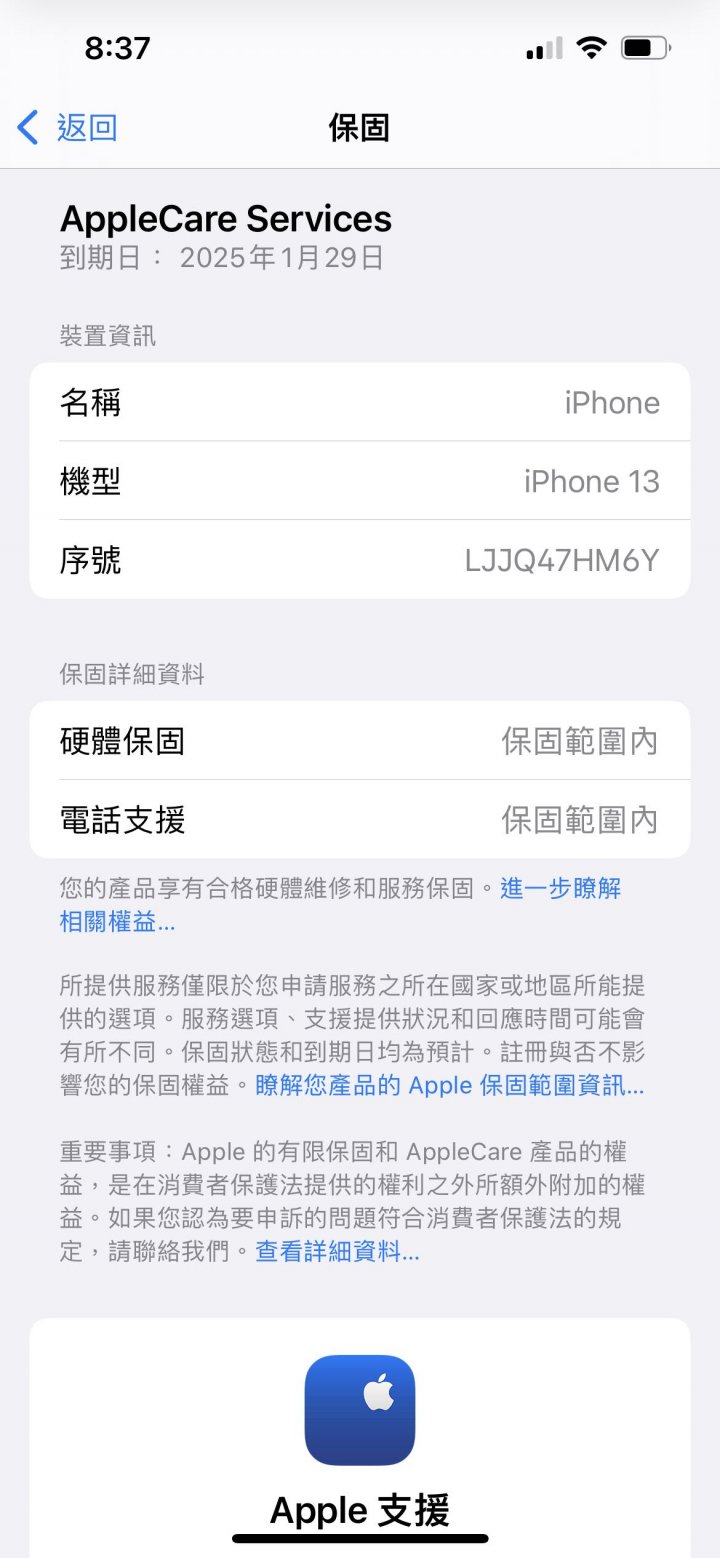Image resolution: width=720 pixels, height=1558 pixels.
Task: Go back with the 返回 button
Action: (x=68, y=128)
